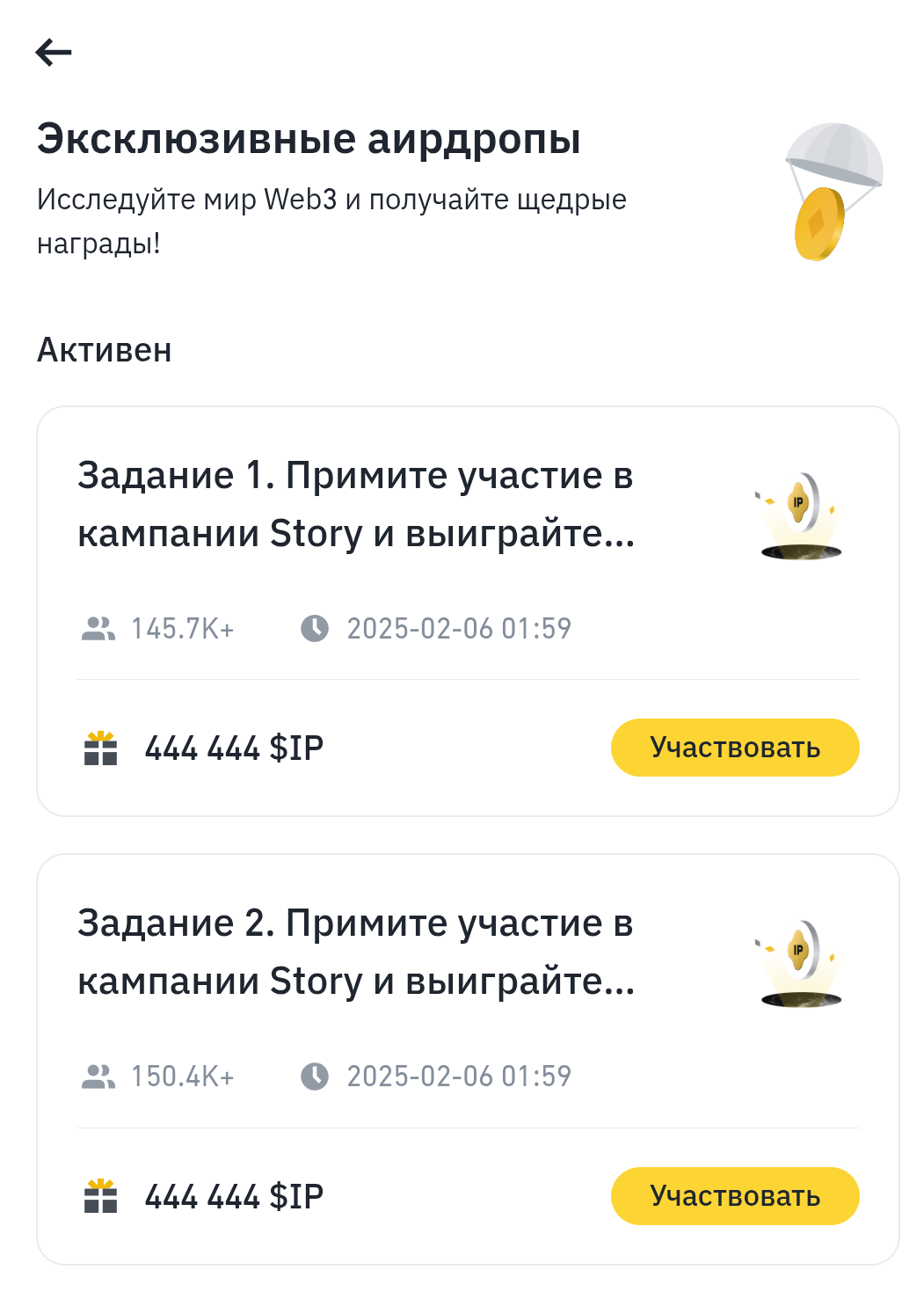Go back using the arrow icon
The height and width of the screenshot is (1292, 924).
point(54,53)
